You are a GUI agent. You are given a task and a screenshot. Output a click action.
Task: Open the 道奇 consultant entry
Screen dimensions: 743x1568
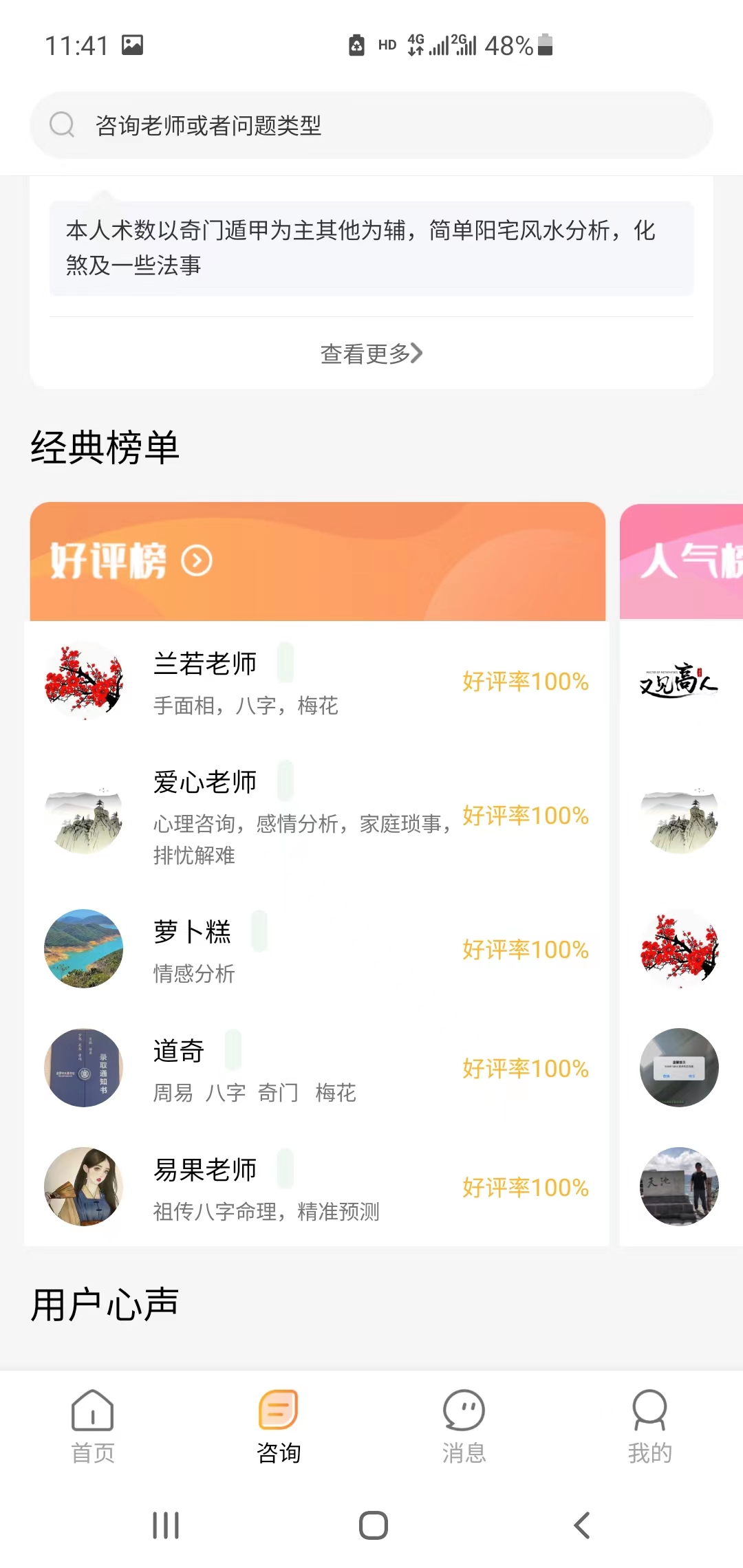tap(316, 1069)
